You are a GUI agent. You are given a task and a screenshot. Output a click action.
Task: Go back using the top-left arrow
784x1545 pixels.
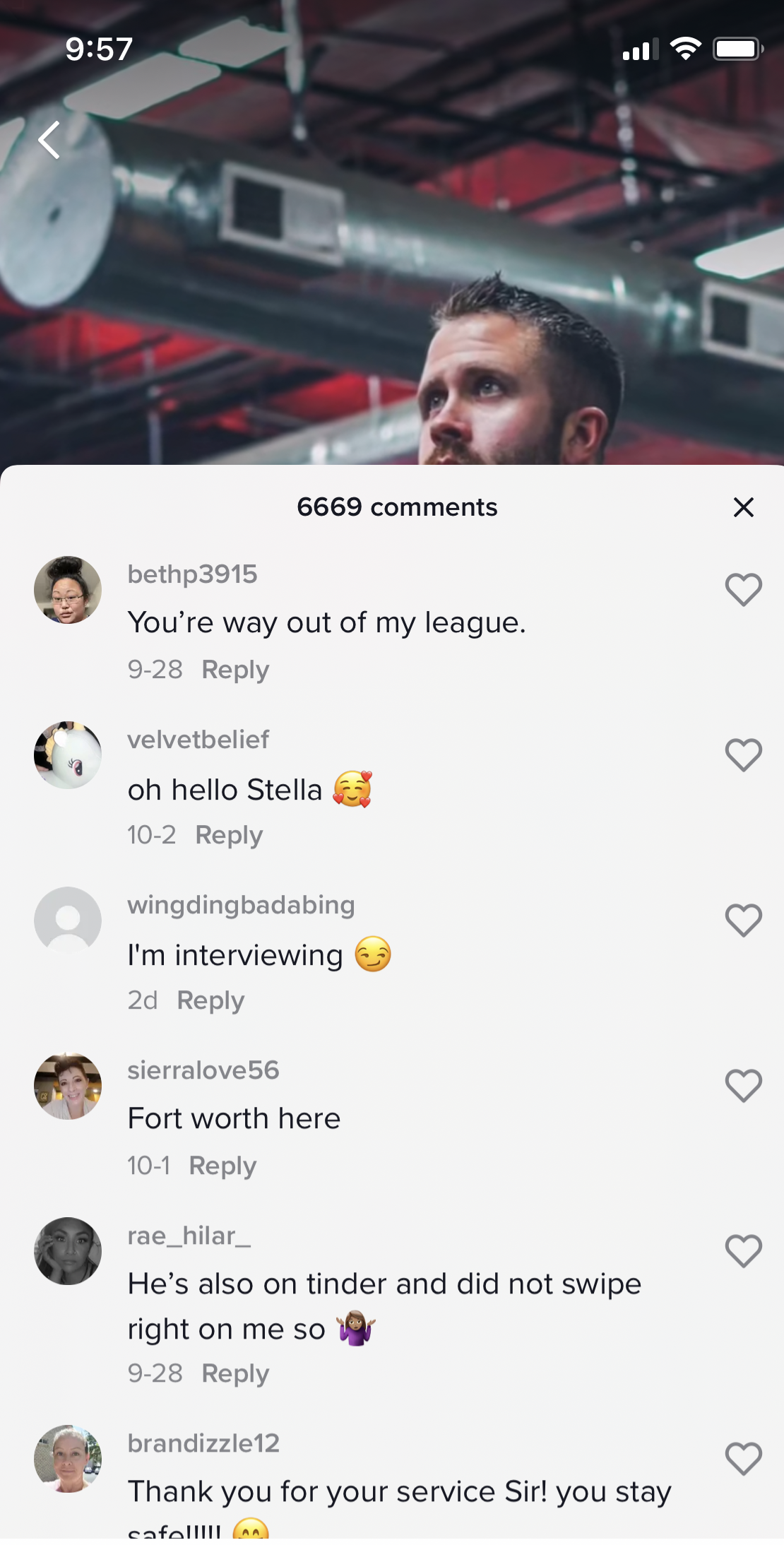[49, 140]
